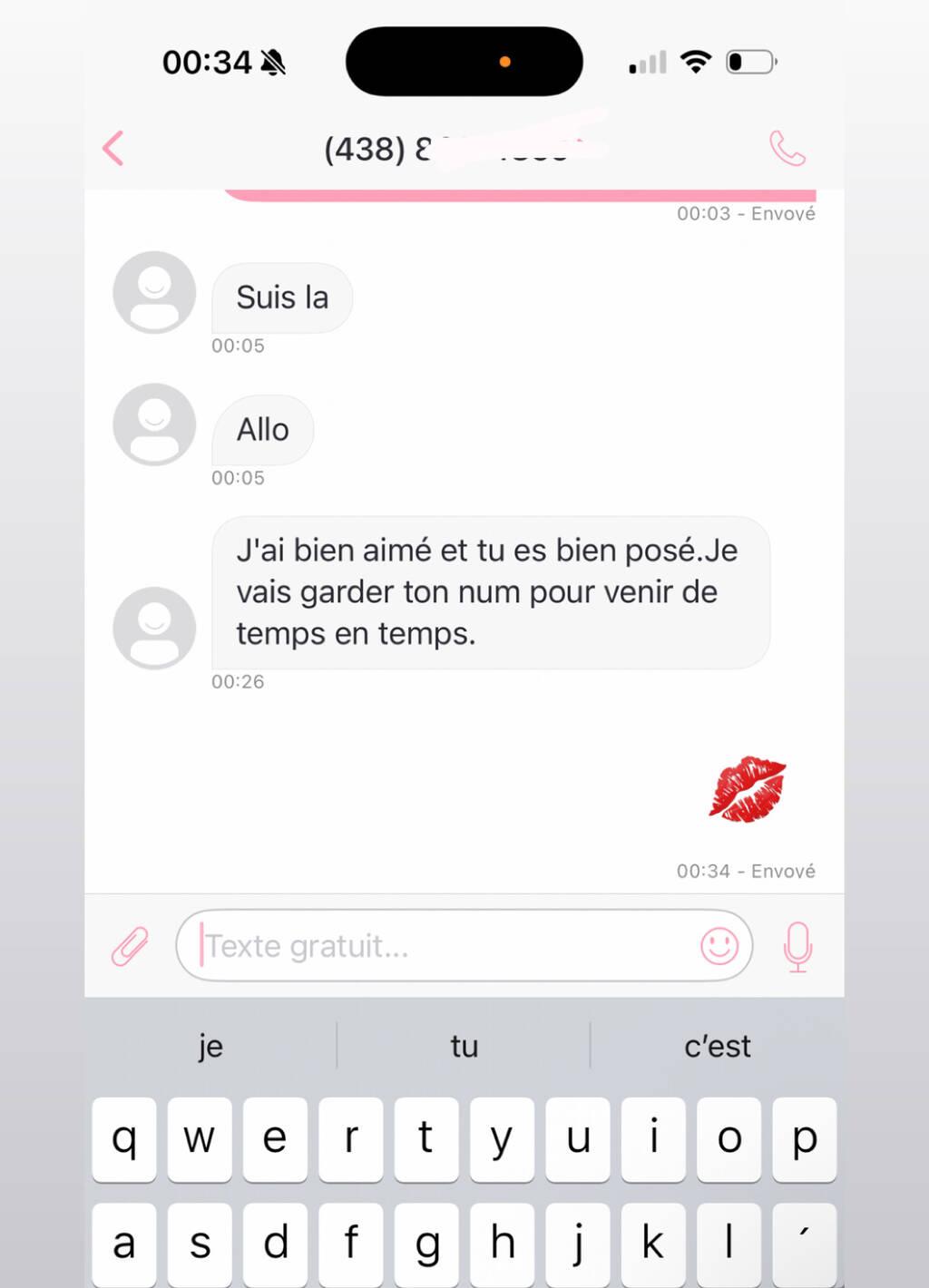Record a voice message with the microphone
The height and width of the screenshot is (1288, 929).
797,946
